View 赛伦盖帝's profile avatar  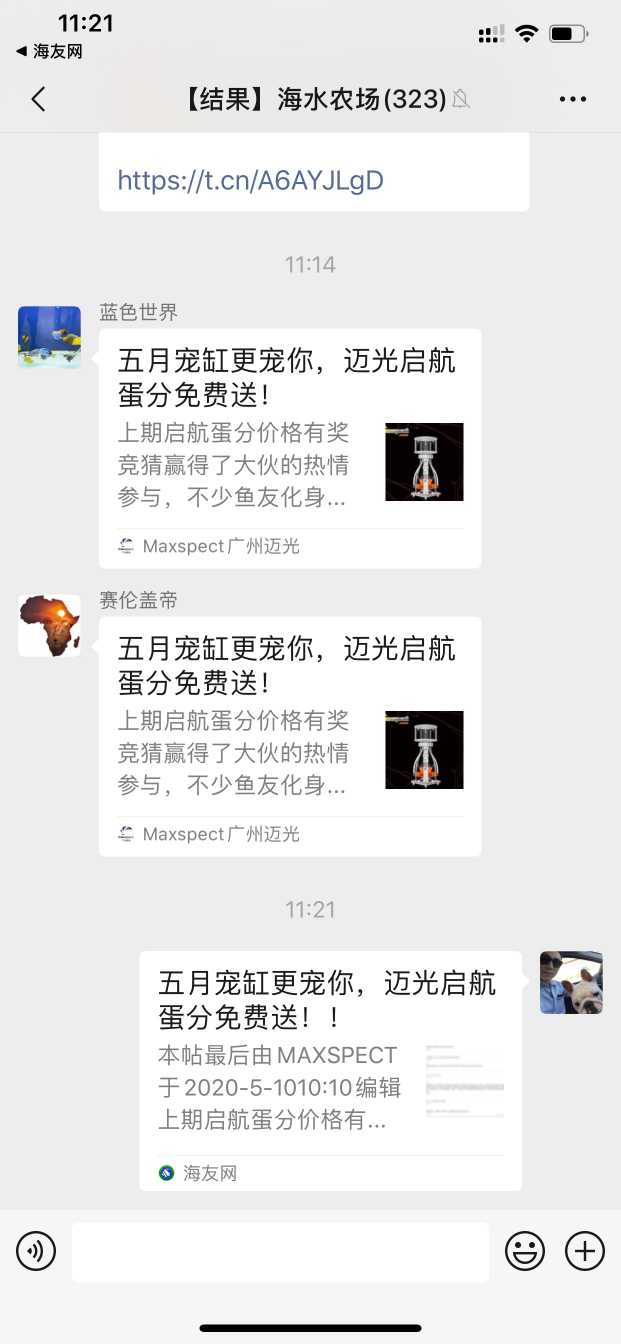(49, 625)
